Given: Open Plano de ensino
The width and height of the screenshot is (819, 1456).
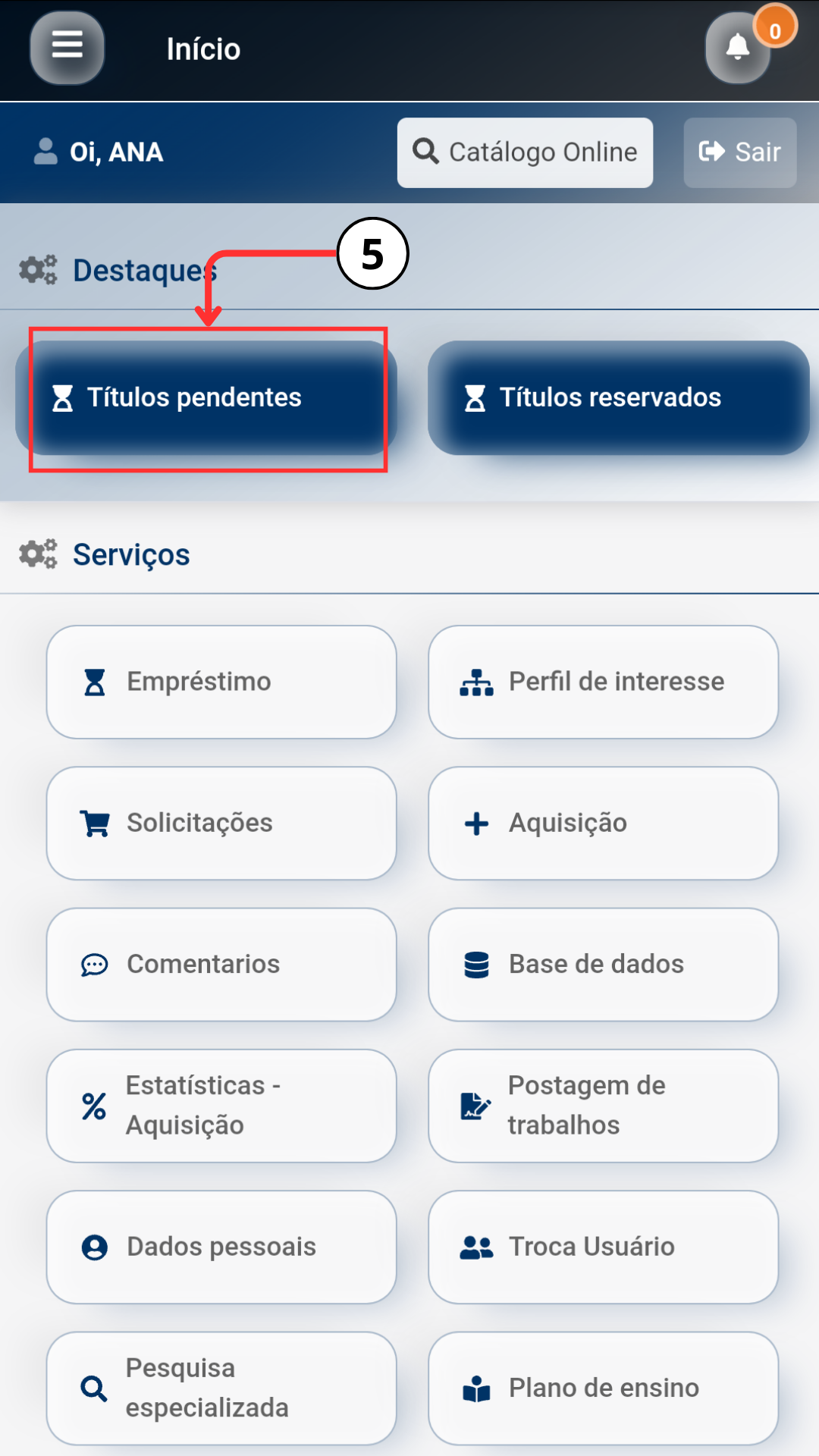Looking at the screenshot, I should (603, 1388).
